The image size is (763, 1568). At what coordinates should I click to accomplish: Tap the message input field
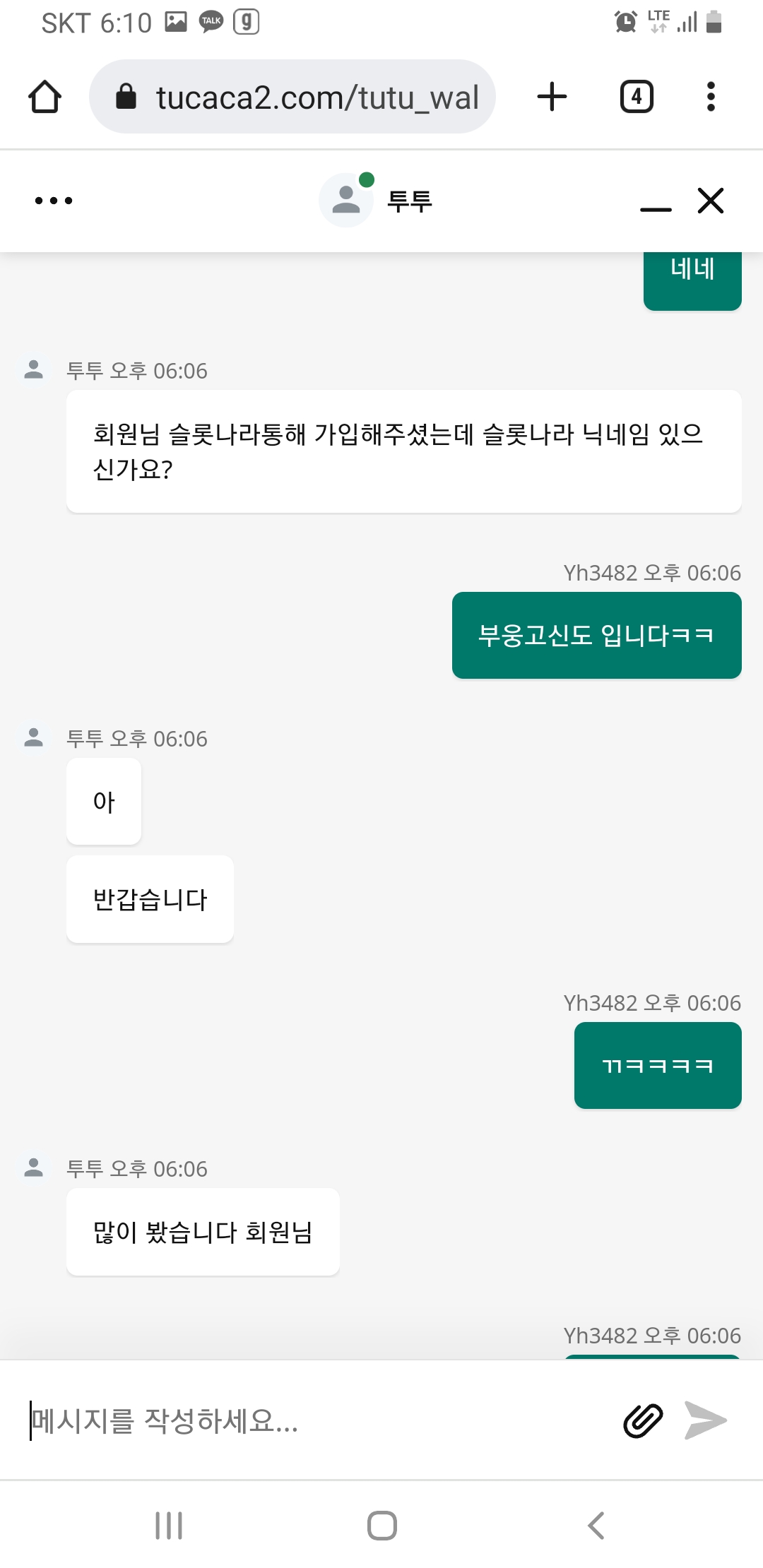pos(318,1420)
